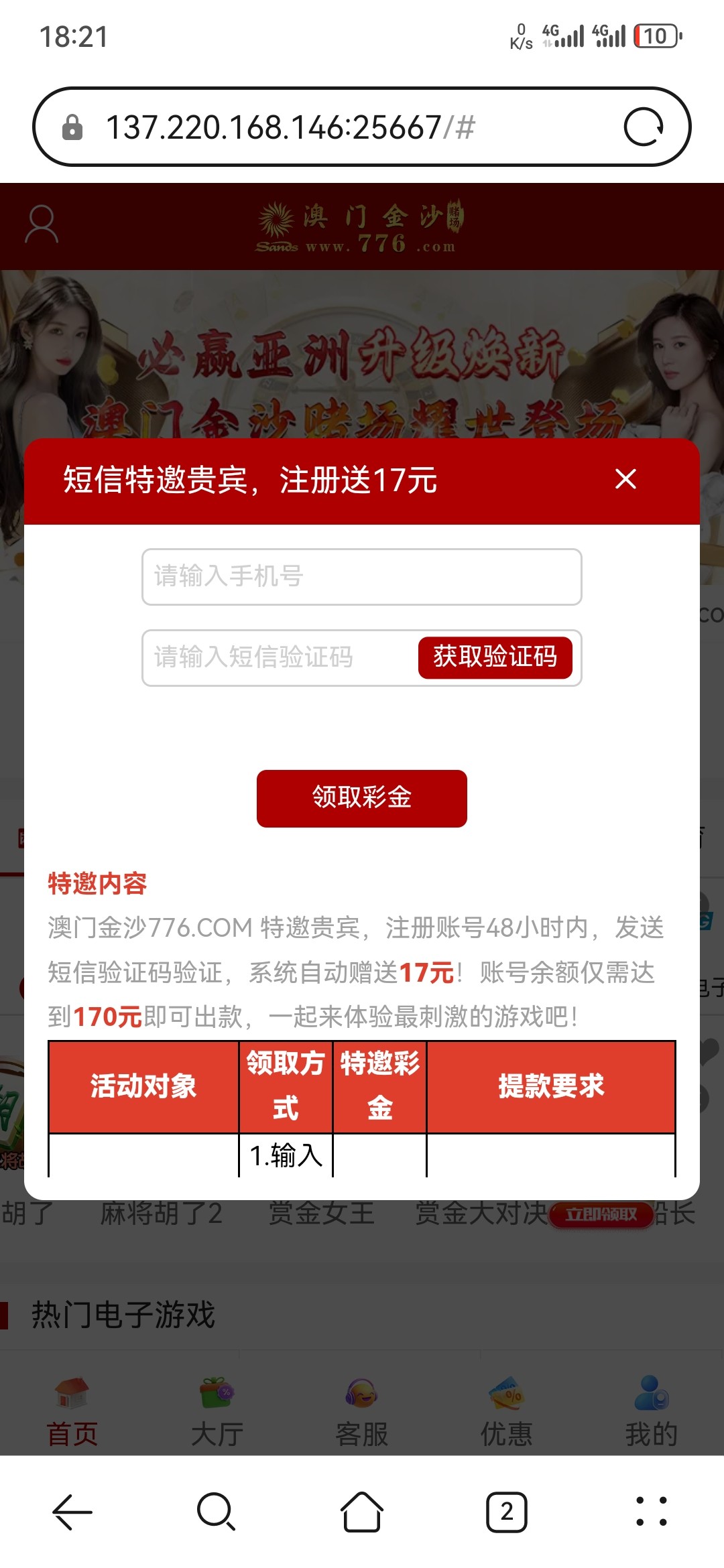Tap 获取验证码 to request a code

click(x=495, y=657)
